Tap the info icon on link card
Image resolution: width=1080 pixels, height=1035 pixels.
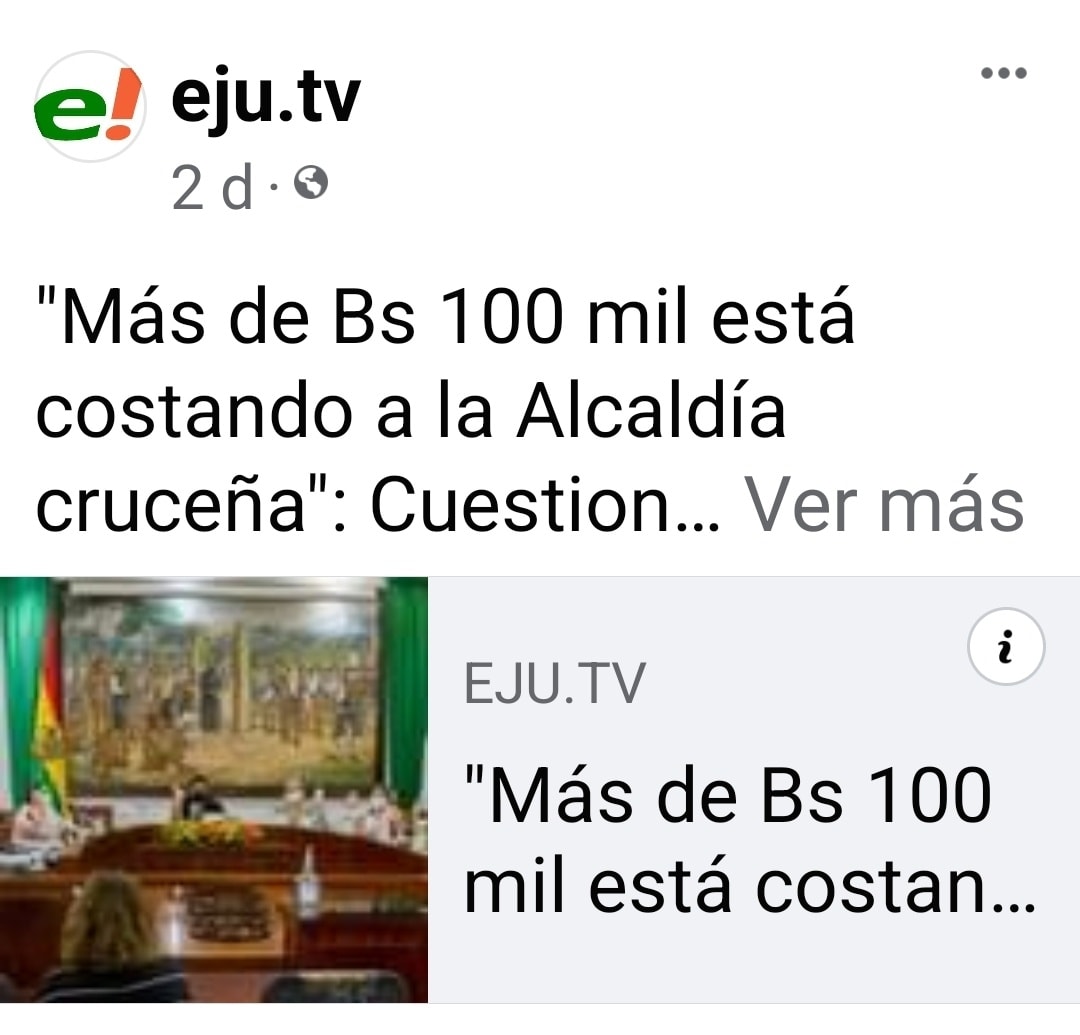point(1006,647)
